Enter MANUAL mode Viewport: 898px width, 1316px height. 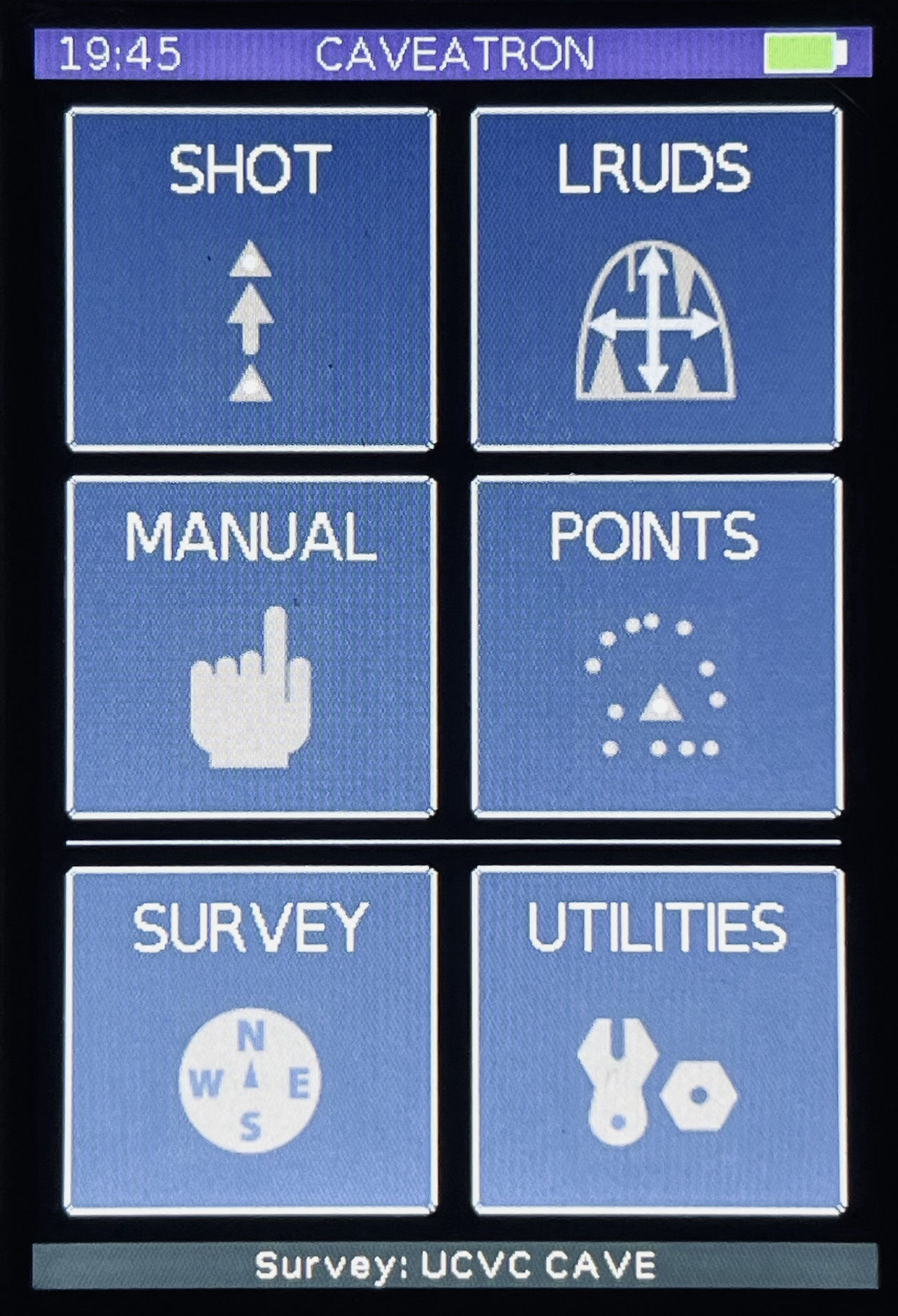pos(250,646)
